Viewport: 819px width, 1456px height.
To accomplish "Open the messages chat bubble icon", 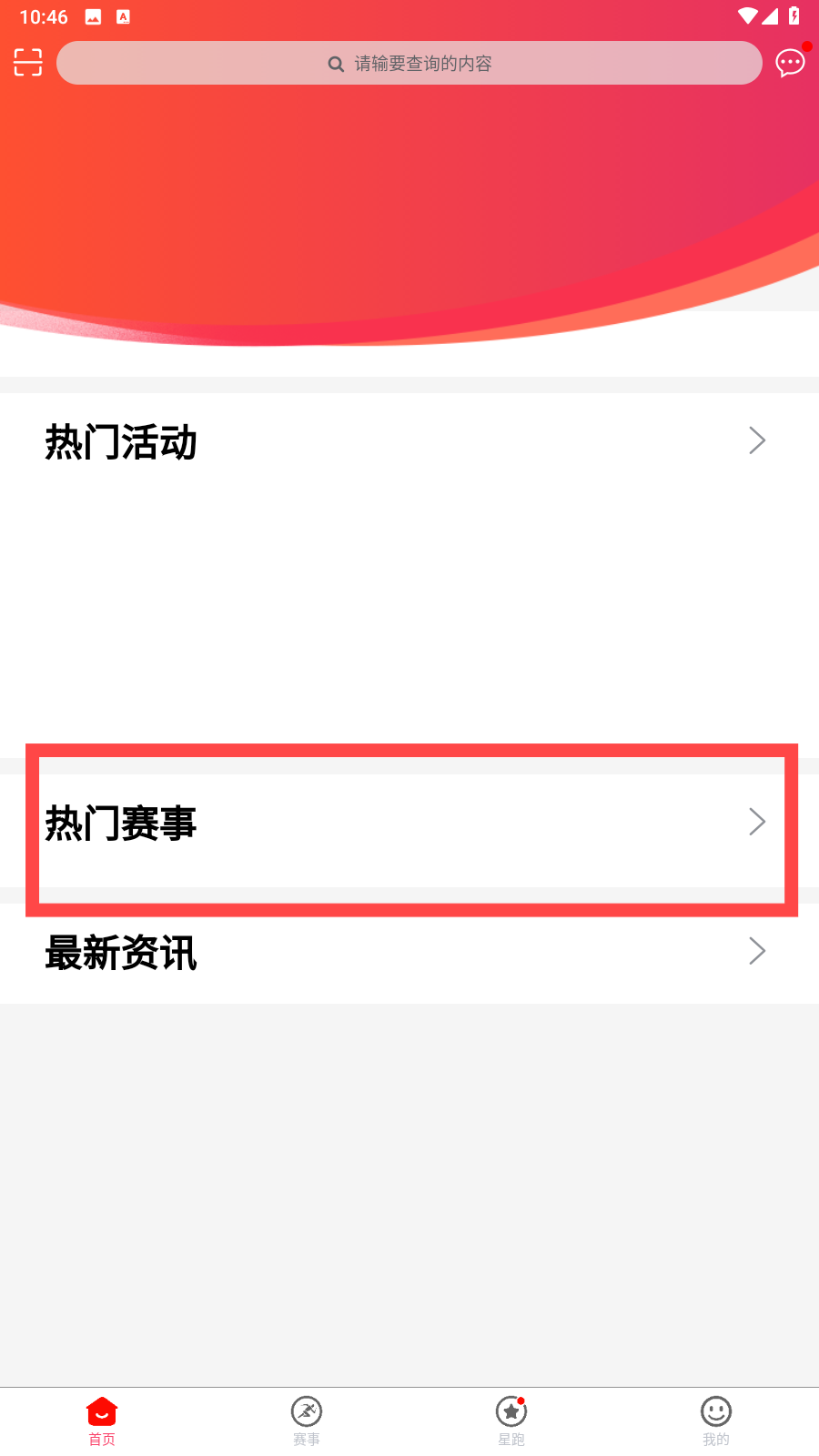I will (790, 63).
